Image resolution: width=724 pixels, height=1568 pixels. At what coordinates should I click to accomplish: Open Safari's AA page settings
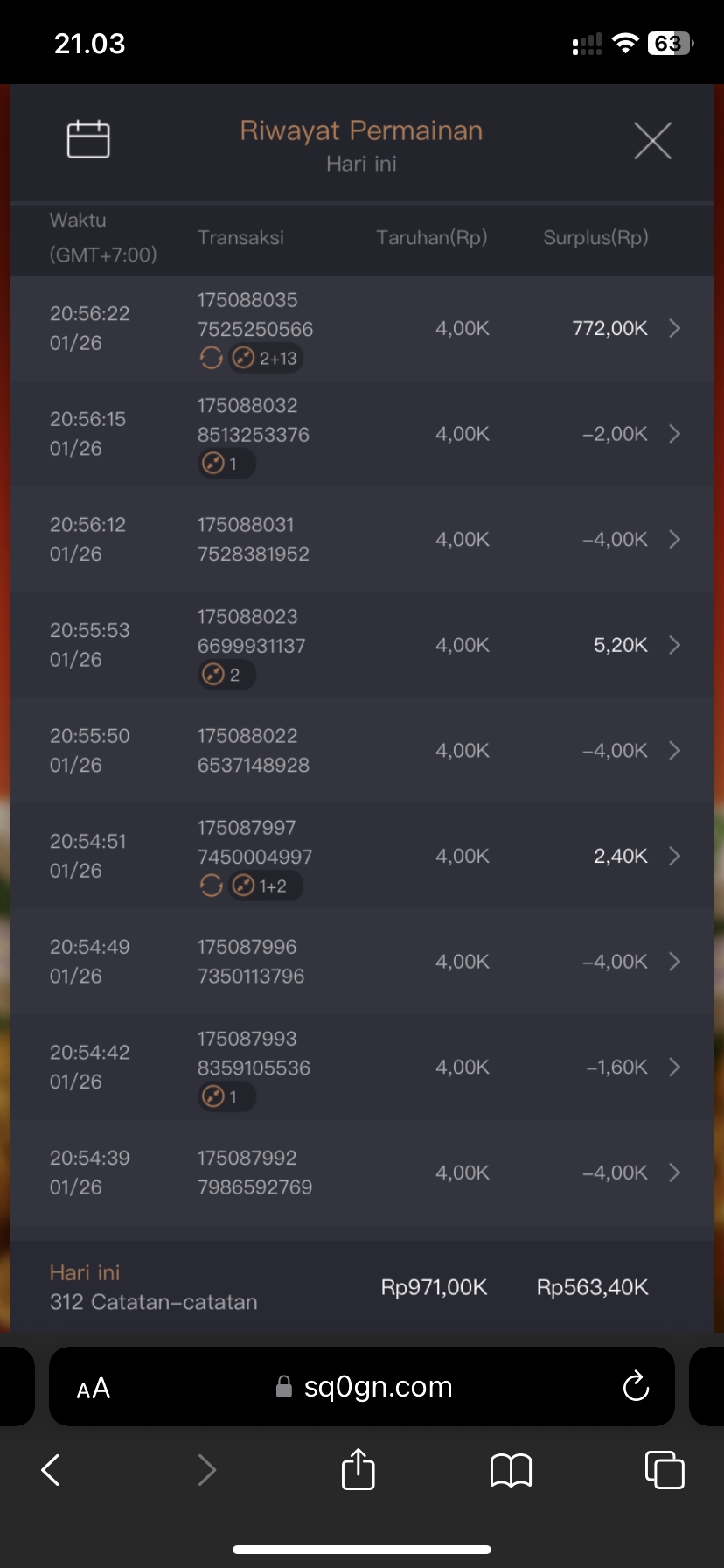94,1389
